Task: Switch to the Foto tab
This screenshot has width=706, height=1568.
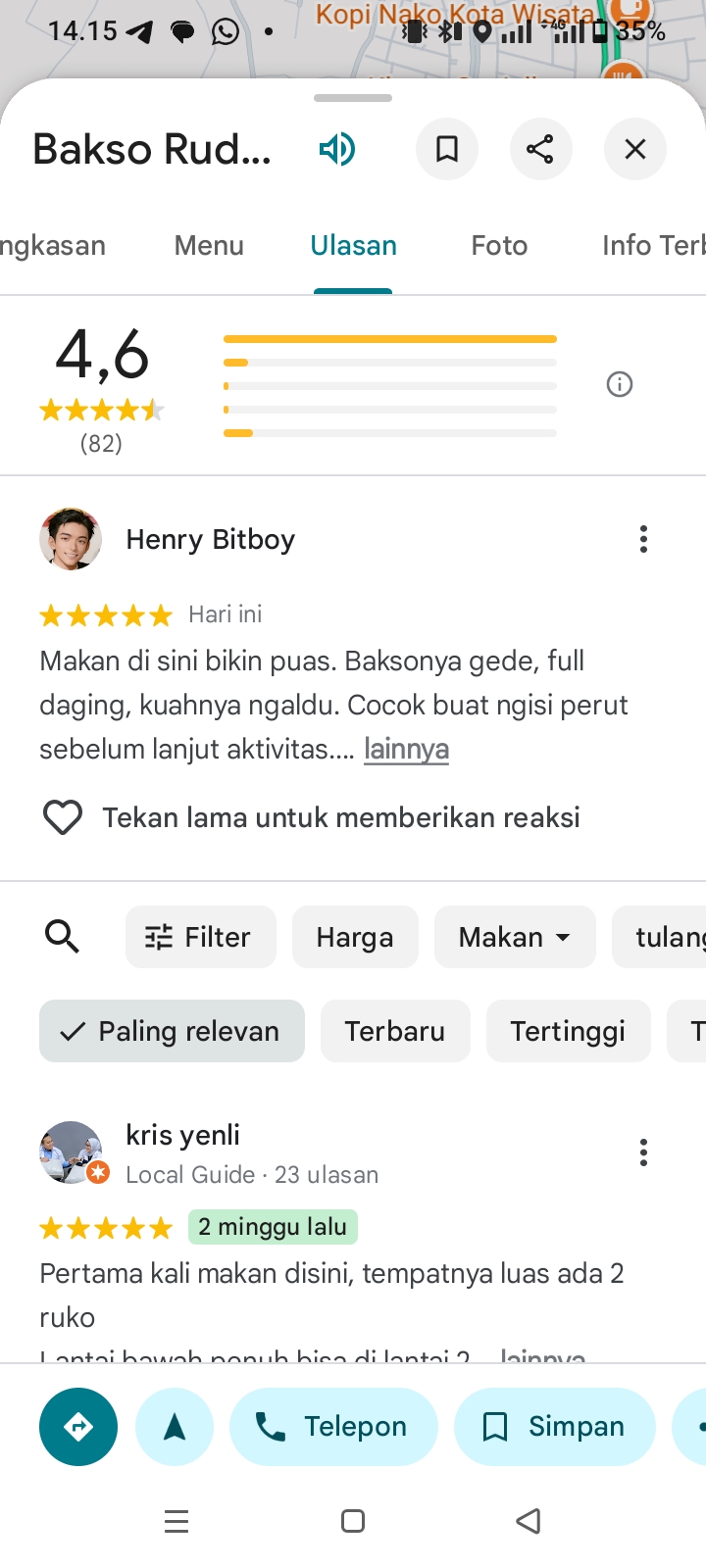Action: click(499, 245)
